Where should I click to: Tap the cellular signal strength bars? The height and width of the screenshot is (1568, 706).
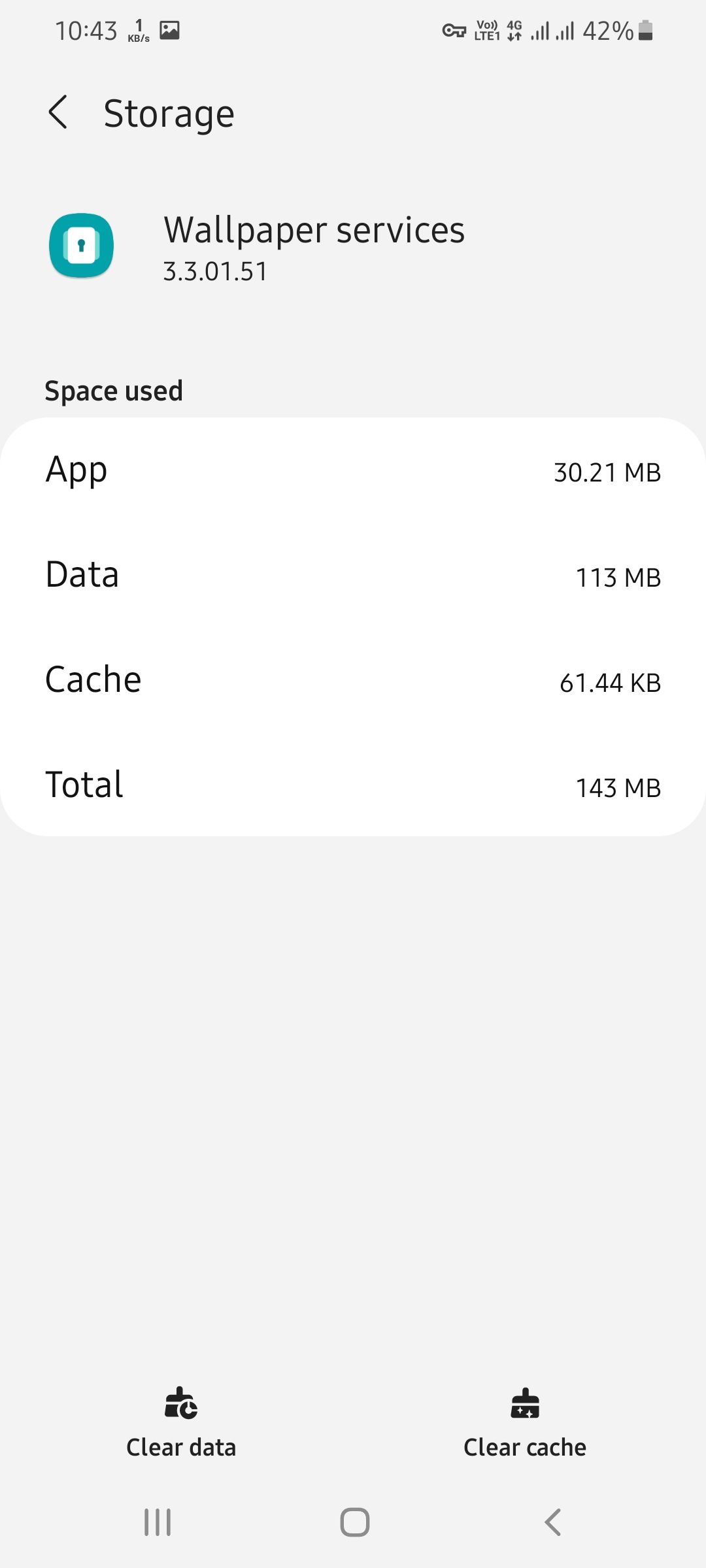541,29
